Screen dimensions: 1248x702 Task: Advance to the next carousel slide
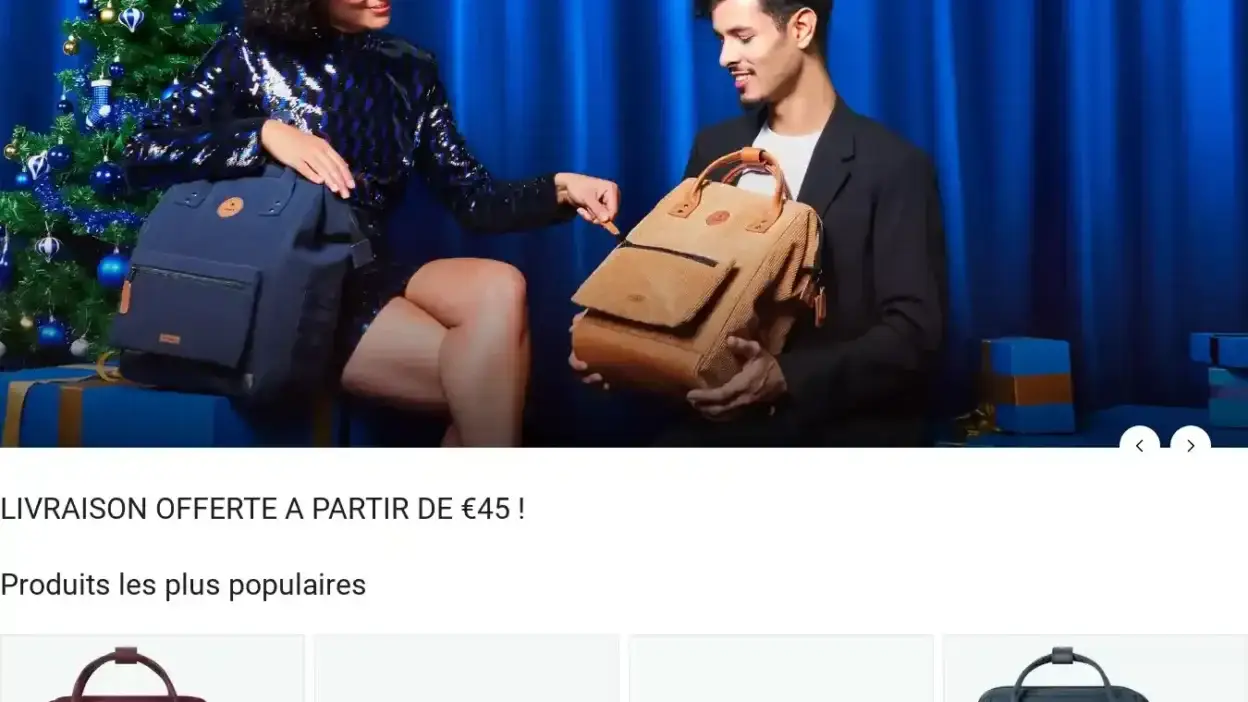pos(1190,445)
